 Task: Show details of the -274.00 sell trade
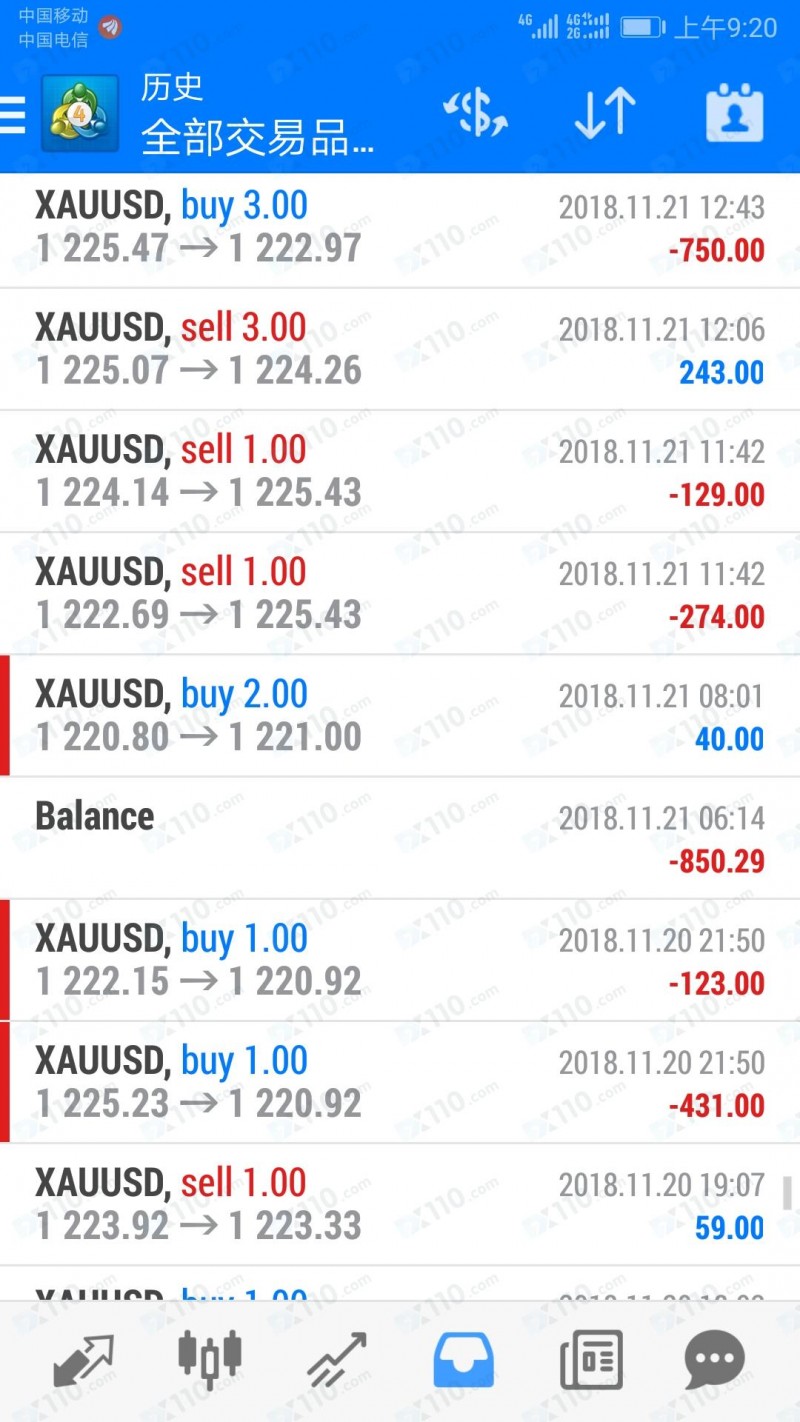[400, 594]
